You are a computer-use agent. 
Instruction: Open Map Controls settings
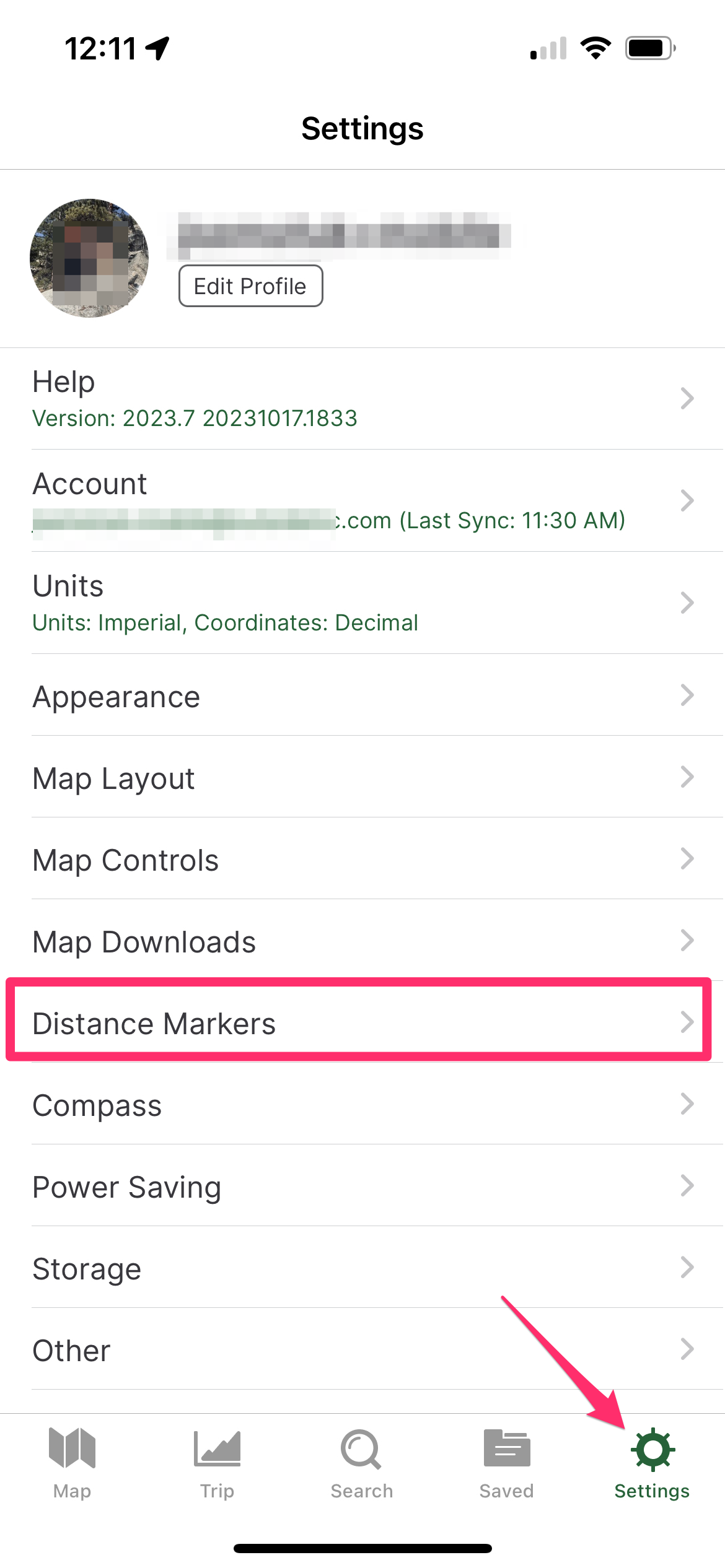pyautogui.click(x=362, y=859)
